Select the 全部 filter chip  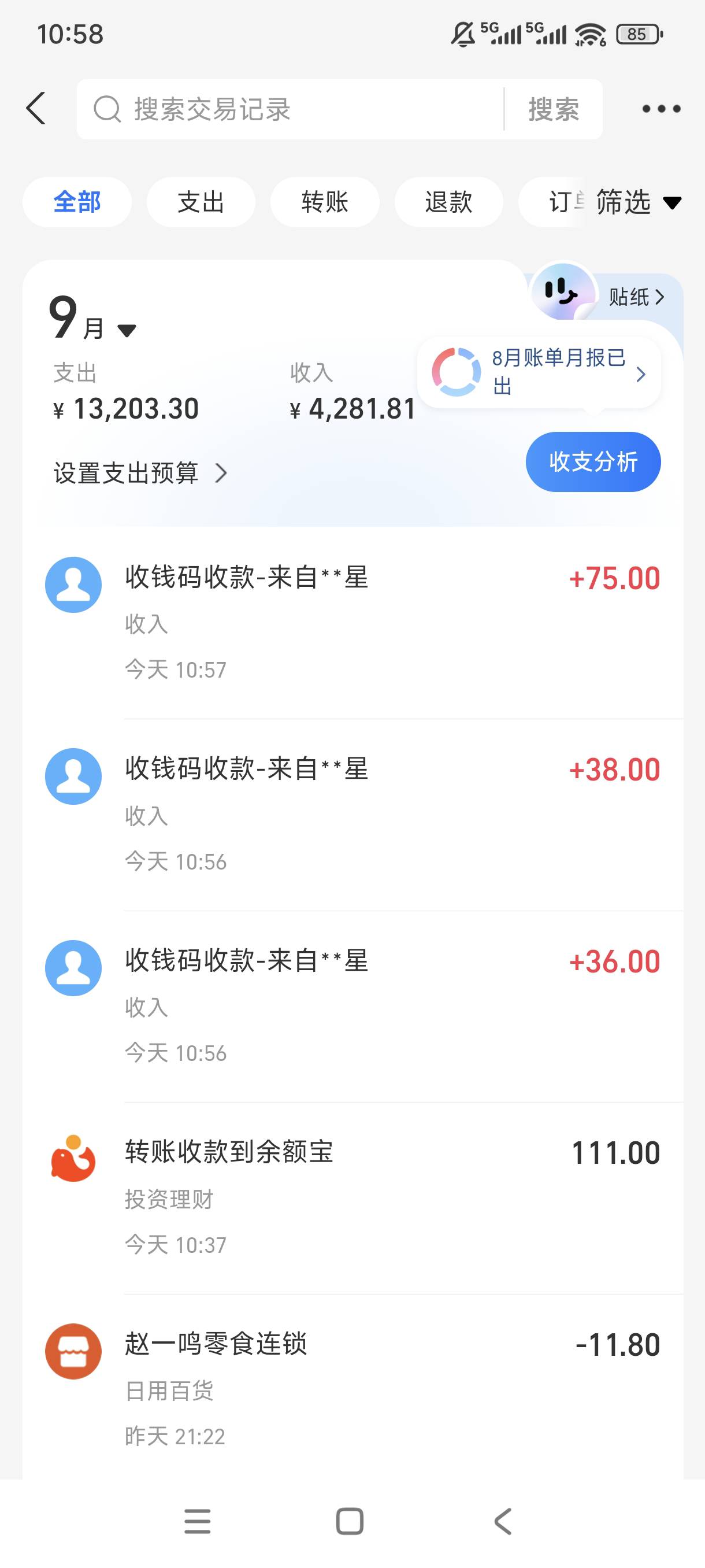pyautogui.click(x=77, y=202)
